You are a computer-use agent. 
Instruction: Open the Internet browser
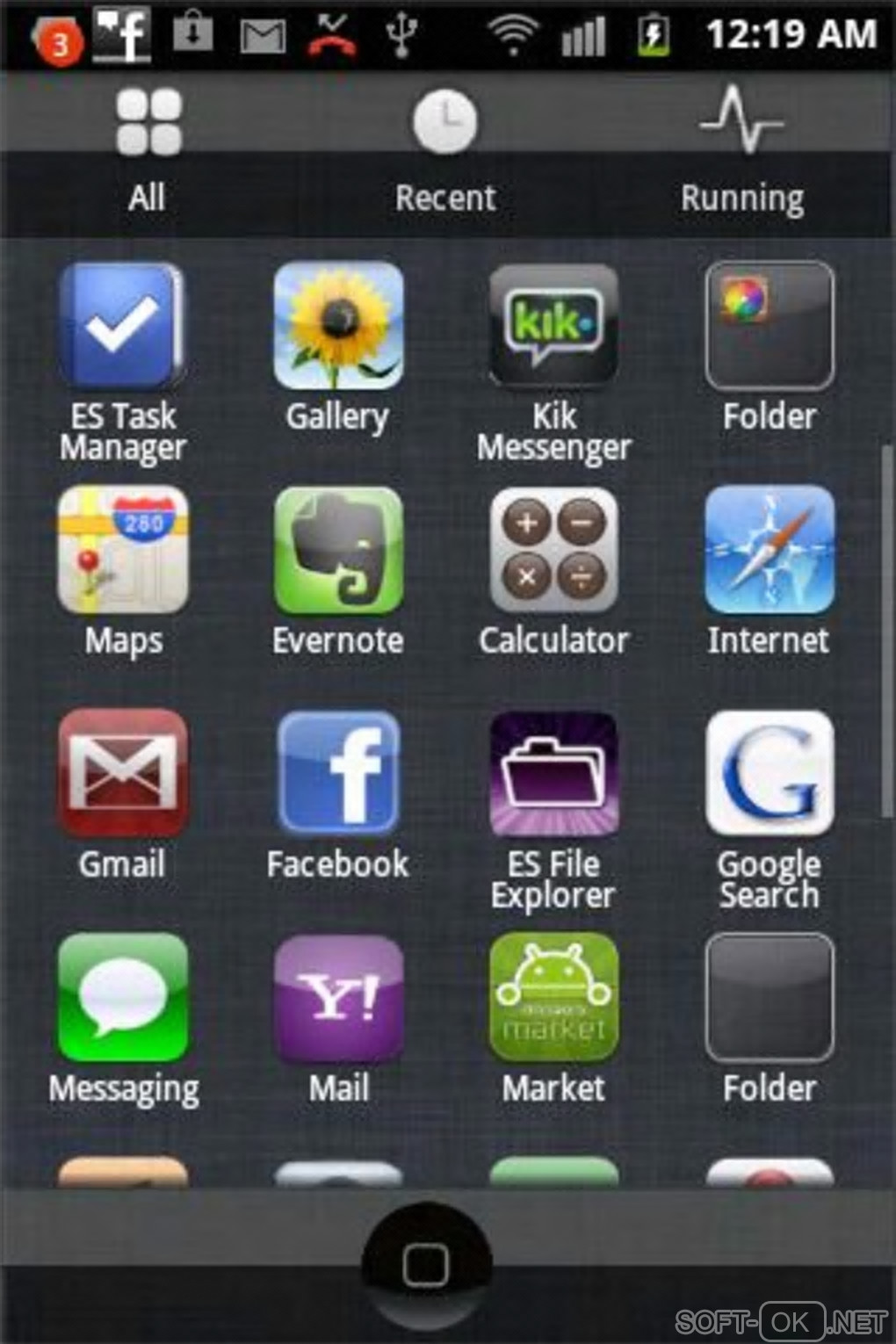click(x=770, y=551)
